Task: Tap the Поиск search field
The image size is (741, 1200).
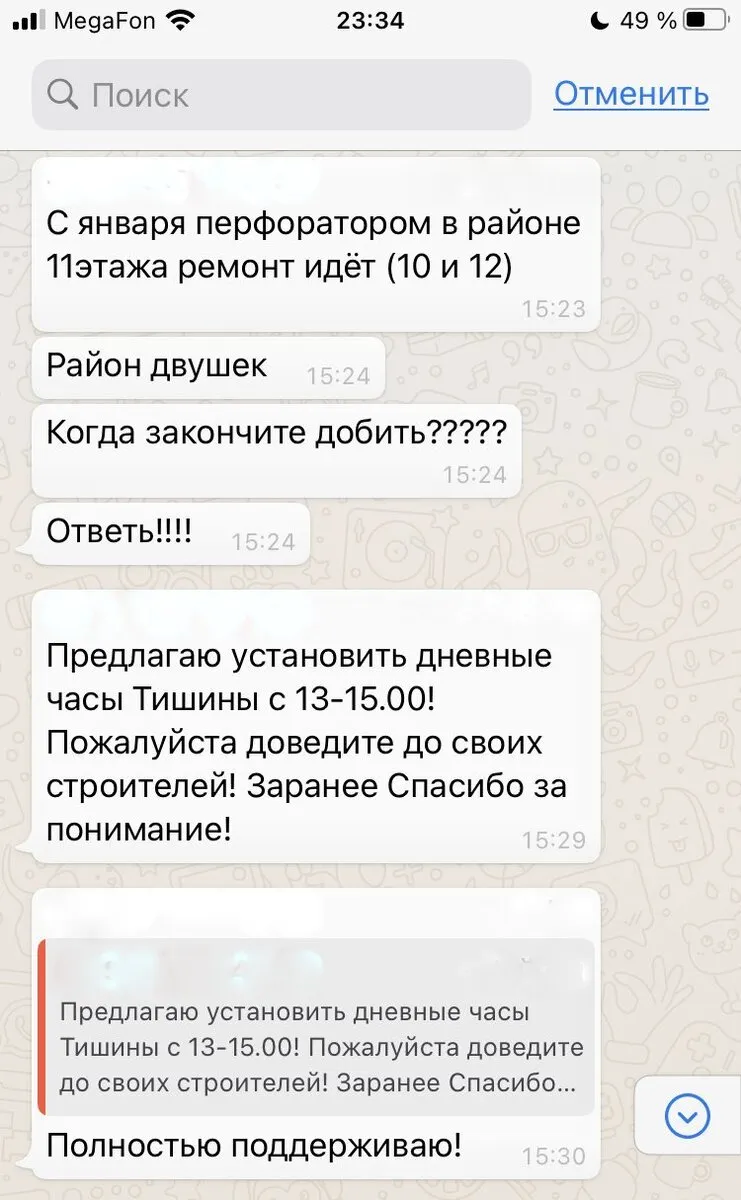Action: (281, 95)
